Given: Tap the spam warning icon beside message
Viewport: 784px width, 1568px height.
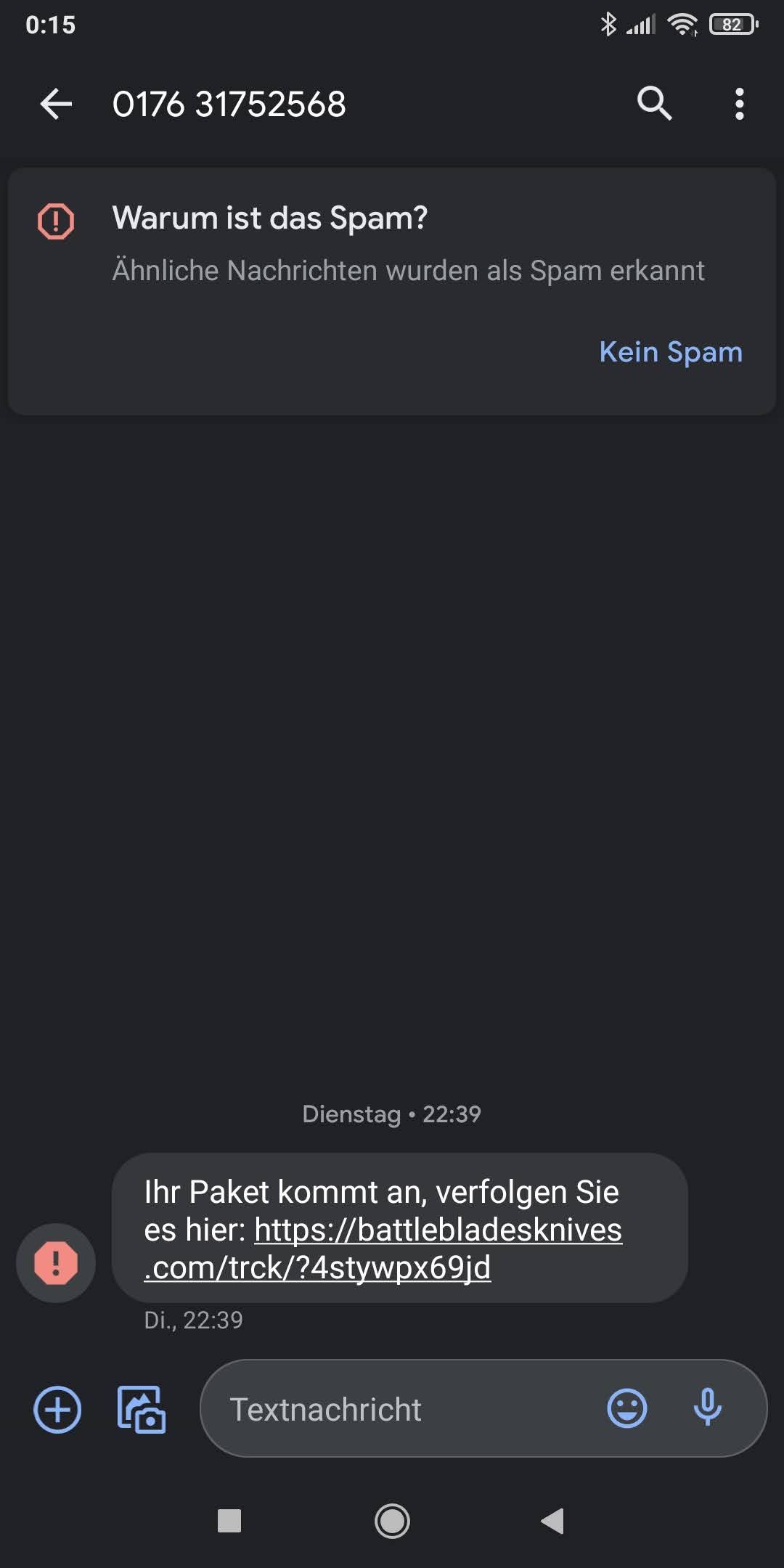Looking at the screenshot, I should coord(56,1263).
